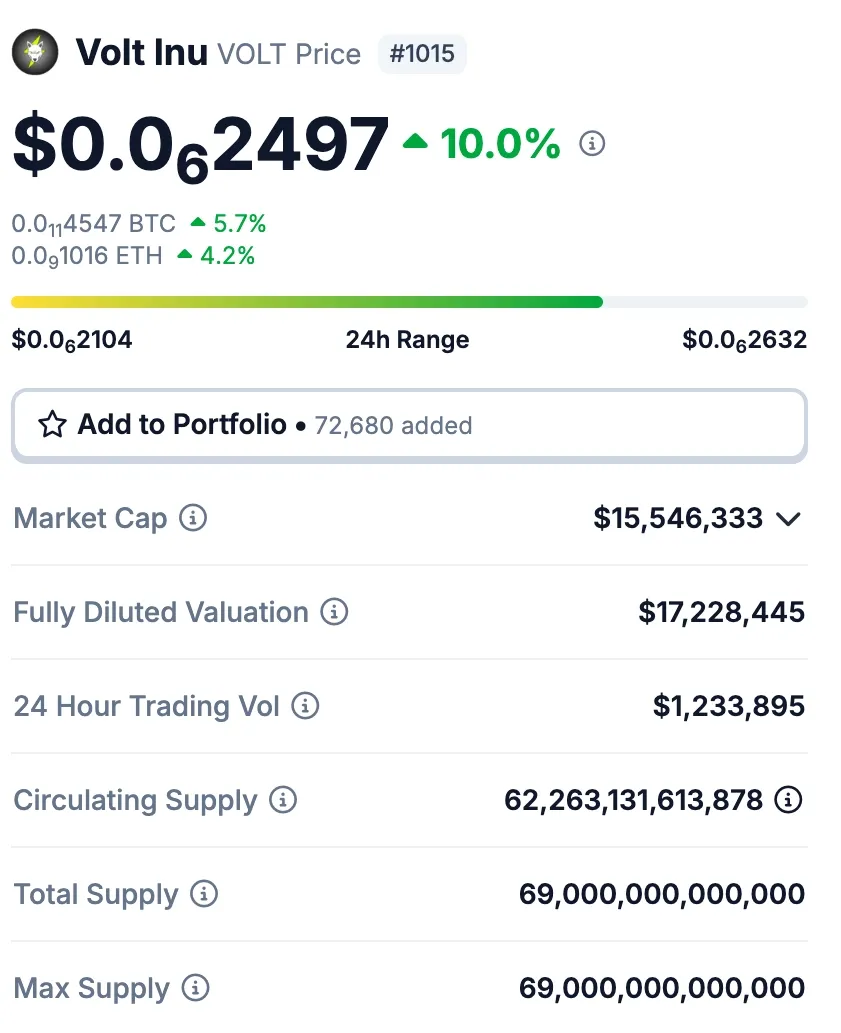Open the Fully Diluted Valuation info tooltip
Screen dimensions: 841x1033
[335, 612]
